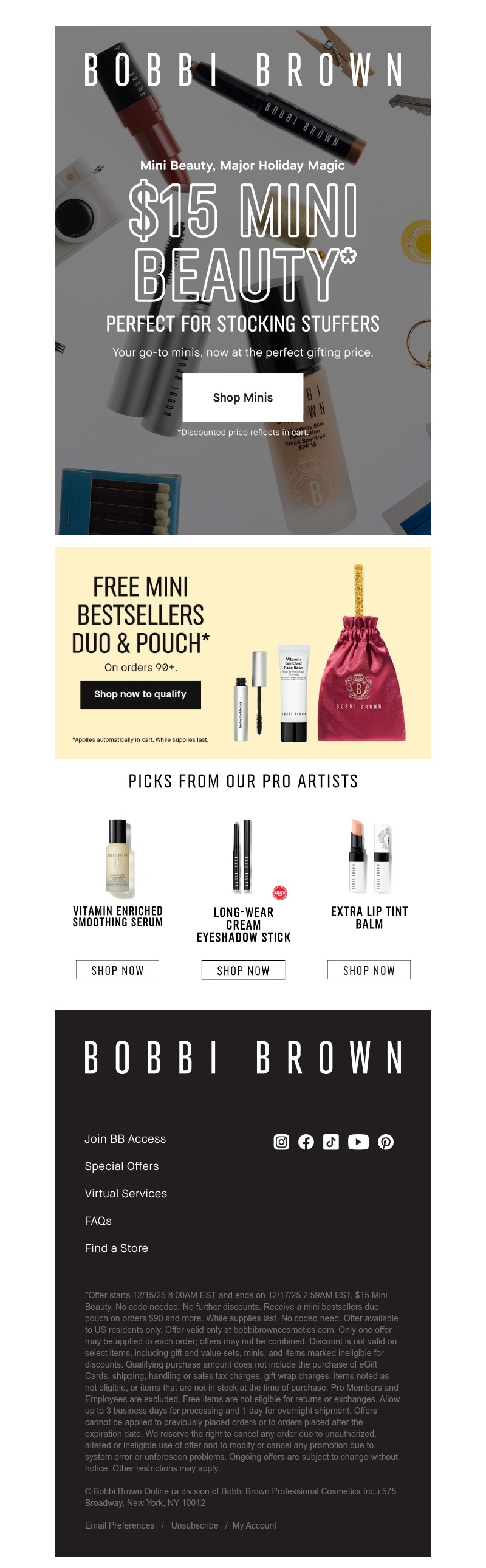Tap Shop now to qualify

140,694
